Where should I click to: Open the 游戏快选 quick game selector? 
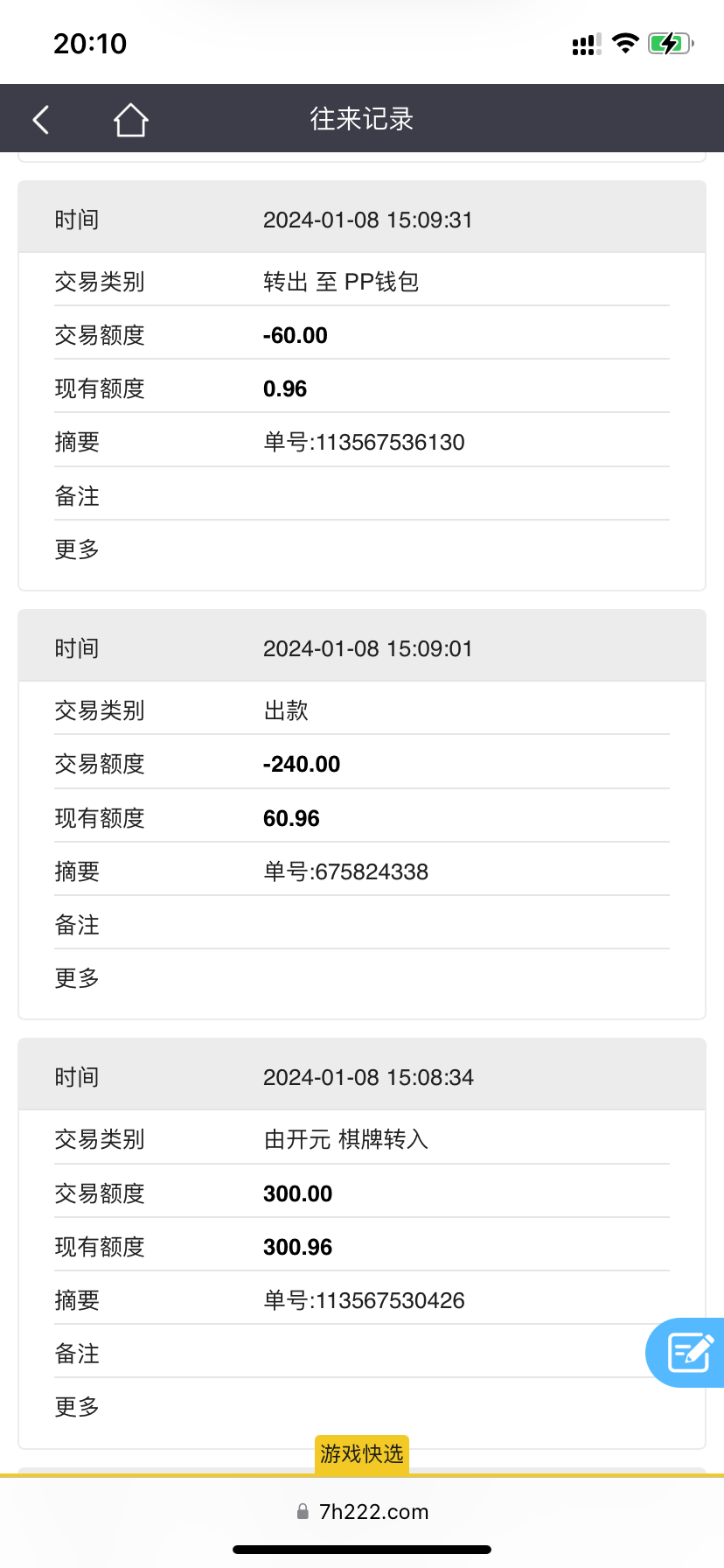[361, 1454]
